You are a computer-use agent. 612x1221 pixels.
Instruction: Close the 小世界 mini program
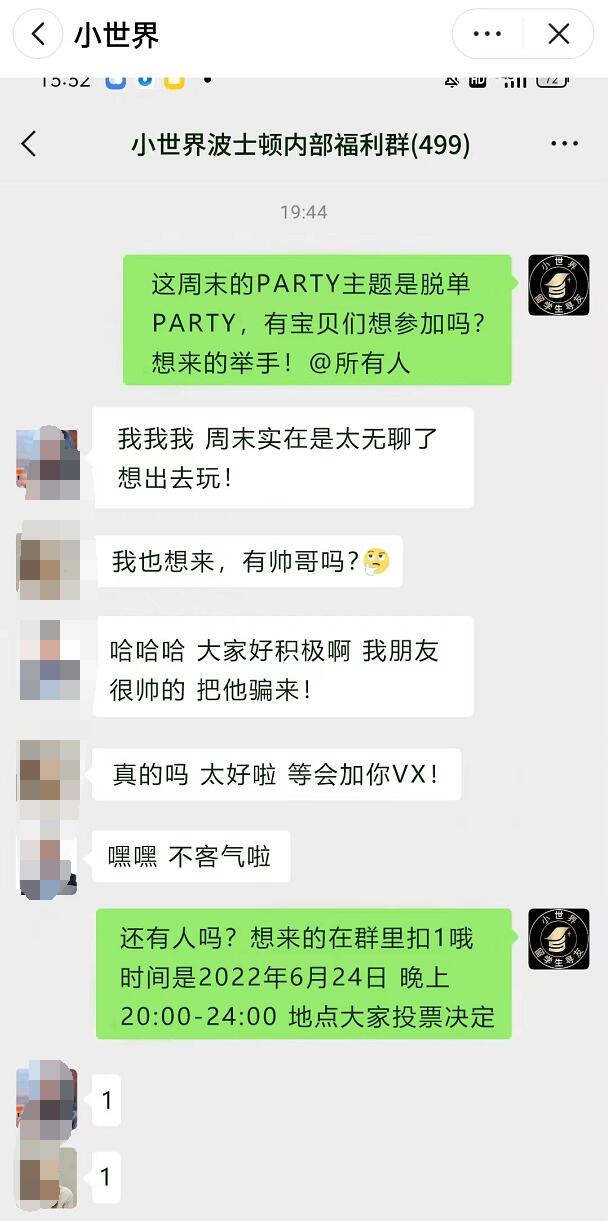pos(559,35)
